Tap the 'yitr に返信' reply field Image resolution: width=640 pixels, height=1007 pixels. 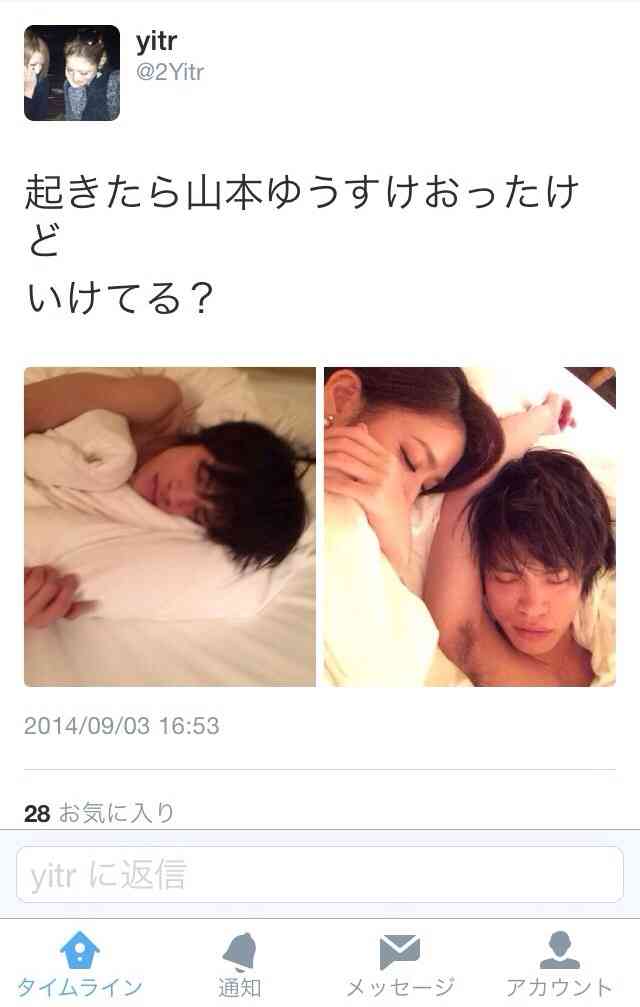click(x=319, y=875)
